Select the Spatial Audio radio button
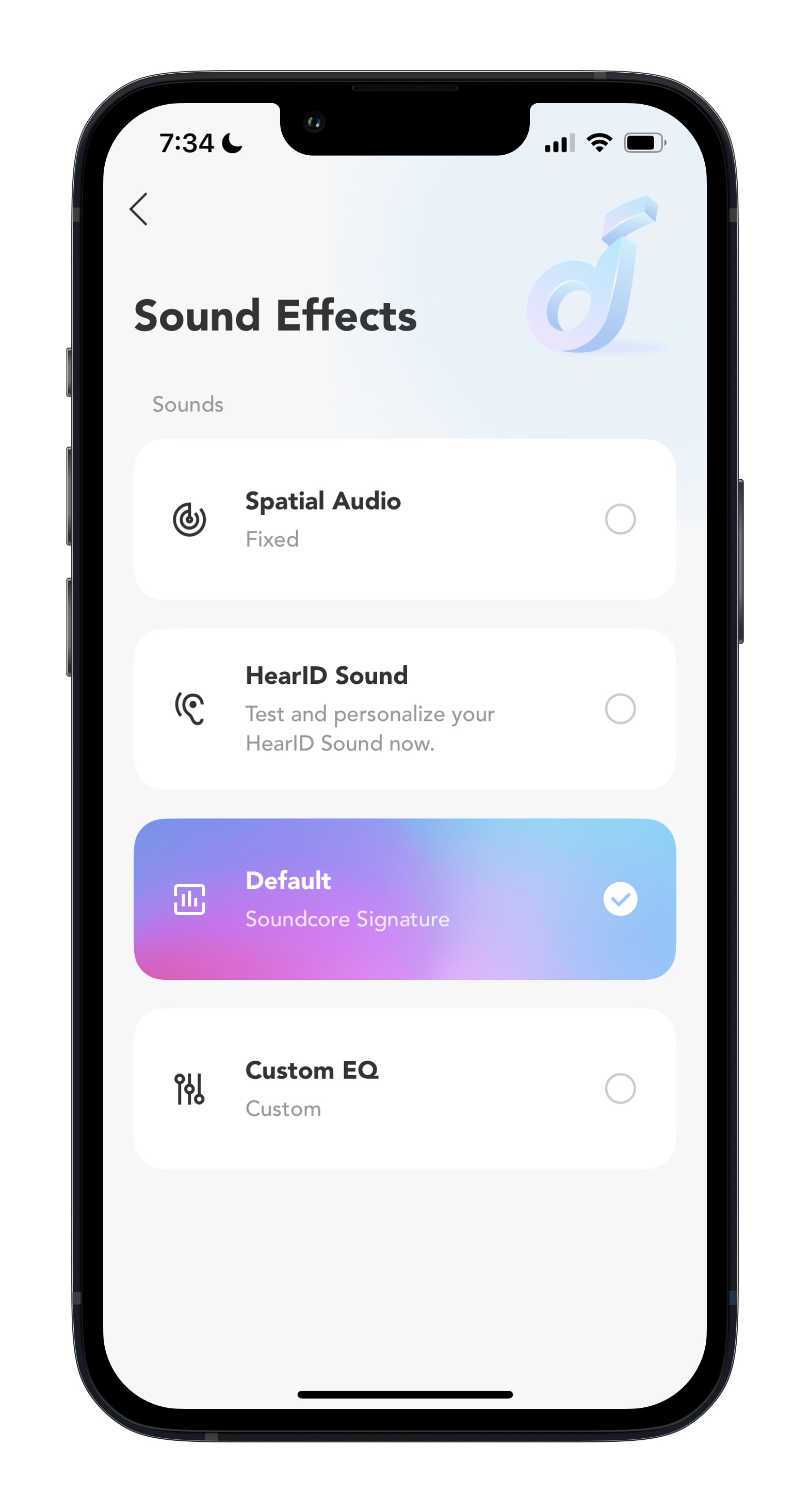The width and height of the screenshot is (810, 1512). (620, 519)
